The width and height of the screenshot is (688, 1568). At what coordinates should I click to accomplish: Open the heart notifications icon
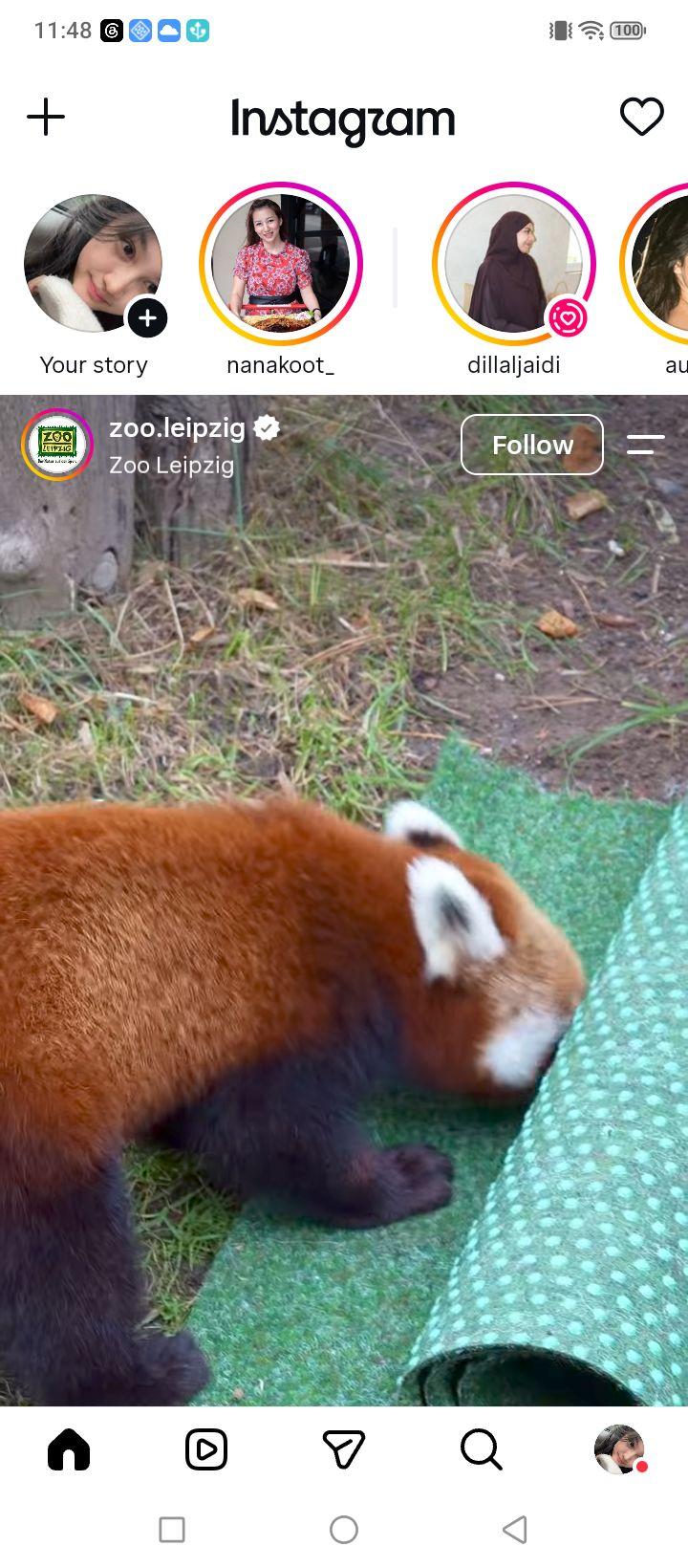641,118
